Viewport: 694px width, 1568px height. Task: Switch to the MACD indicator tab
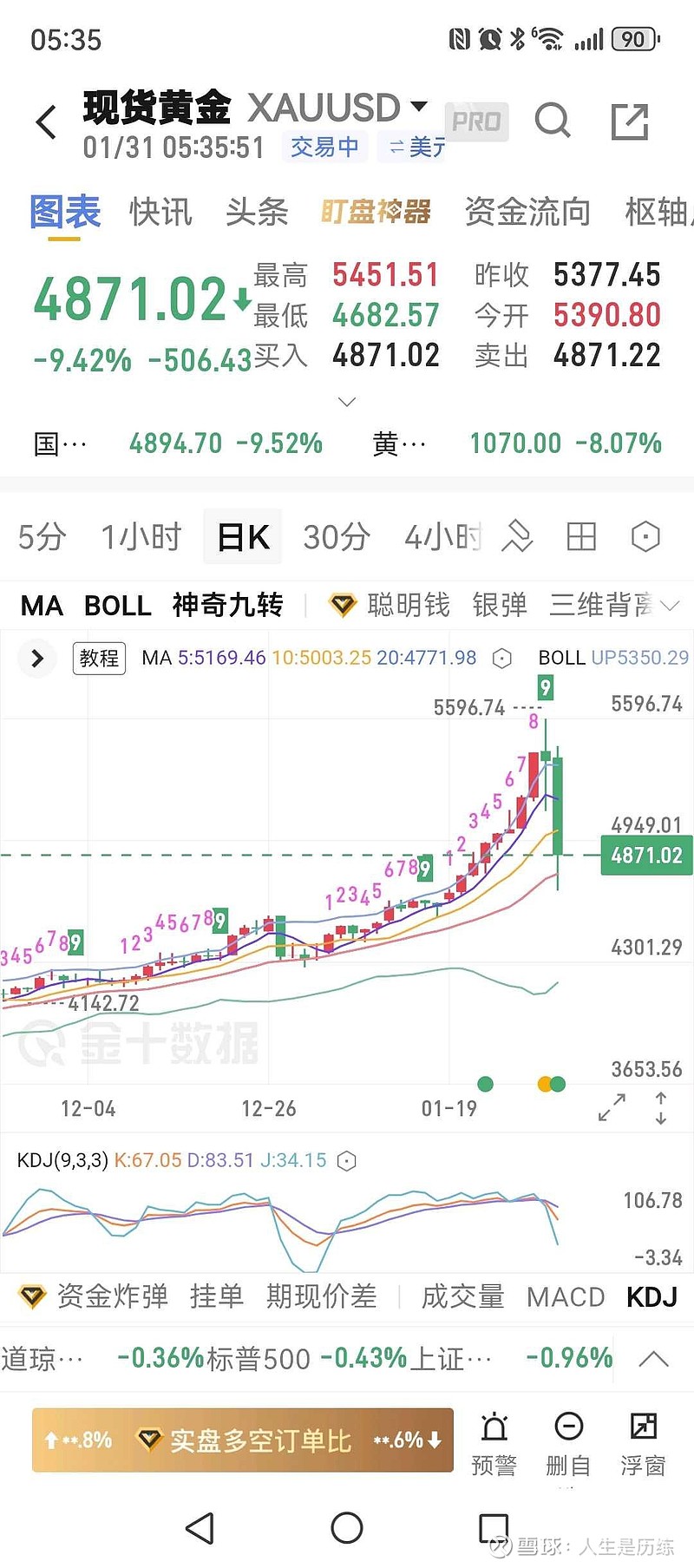[565, 1297]
